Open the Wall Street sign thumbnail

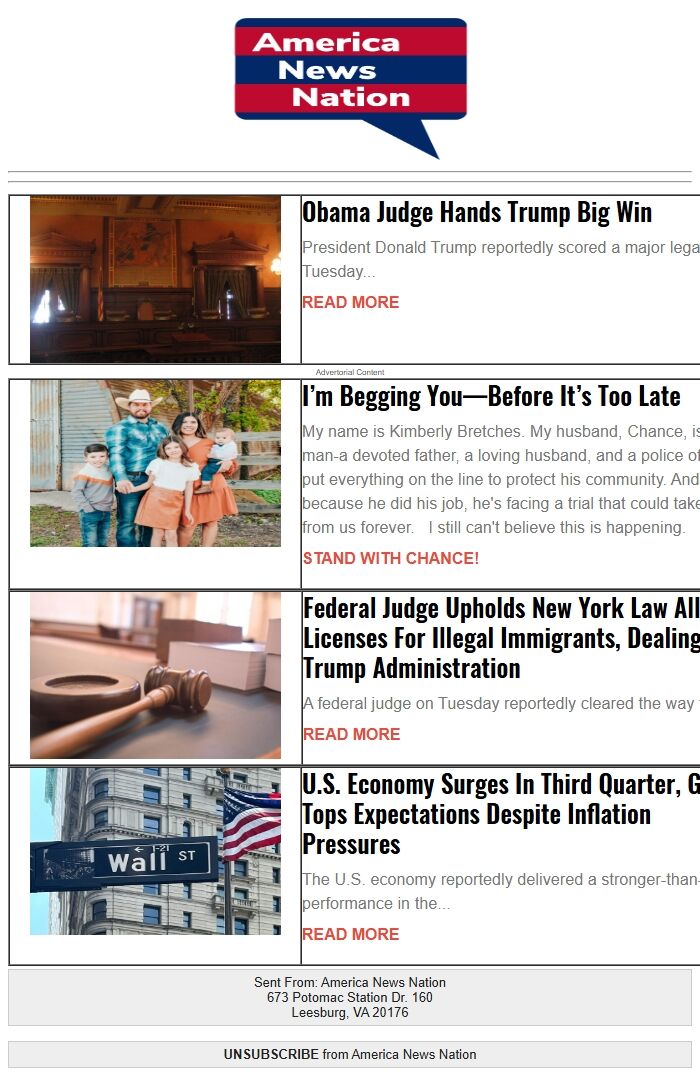click(x=155, y=851)
